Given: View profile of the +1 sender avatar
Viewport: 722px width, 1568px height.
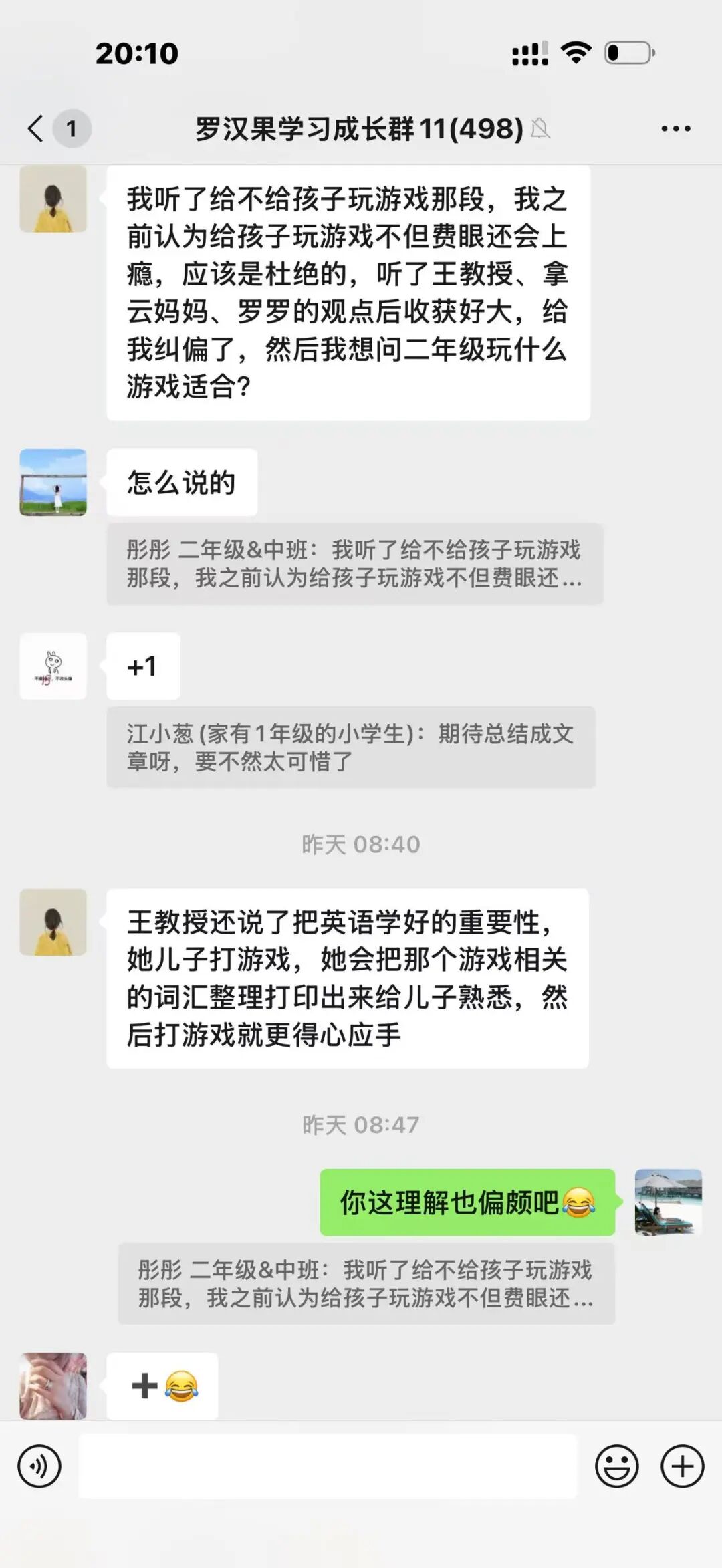Looking at the screenshot, I should [x=53, y=666].
